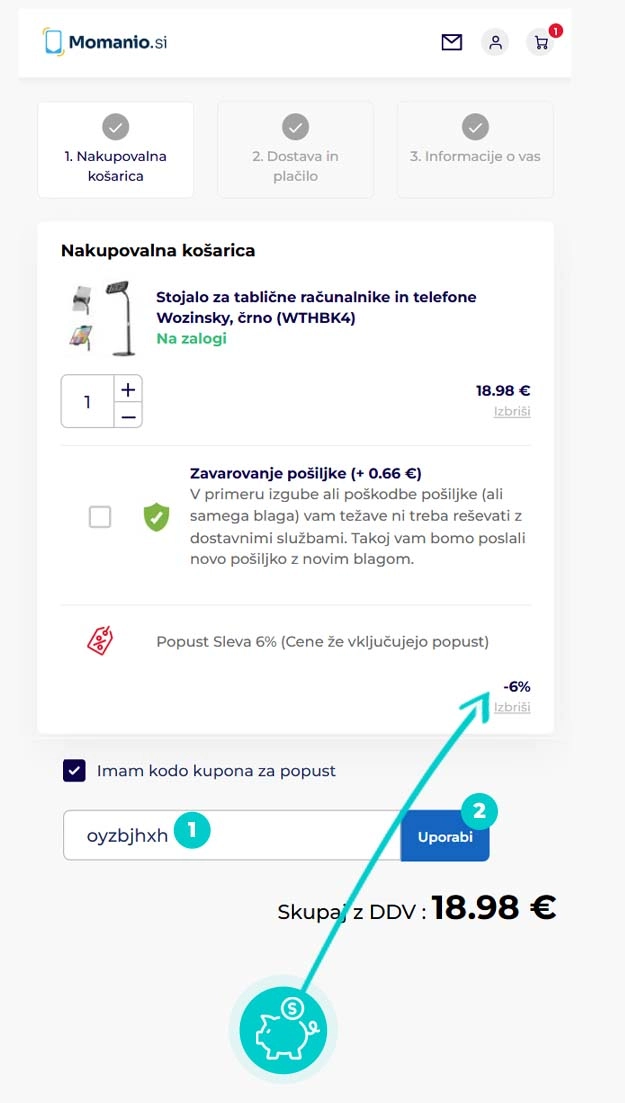Uncheck Imam kodo kupona za popust
Viewport: 625px width, 1103px height.
[x=74, y=771]
